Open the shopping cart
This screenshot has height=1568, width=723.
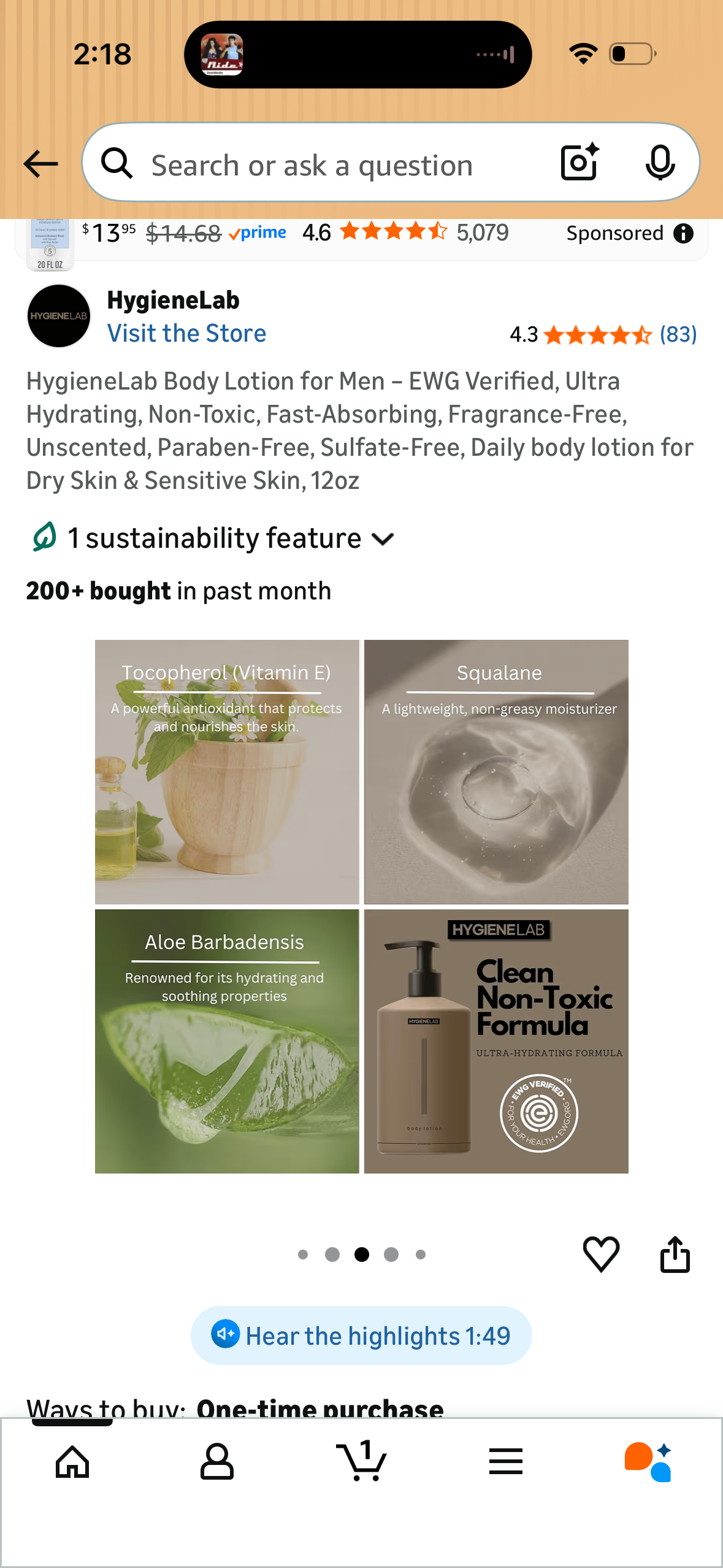coord(361,1461)
